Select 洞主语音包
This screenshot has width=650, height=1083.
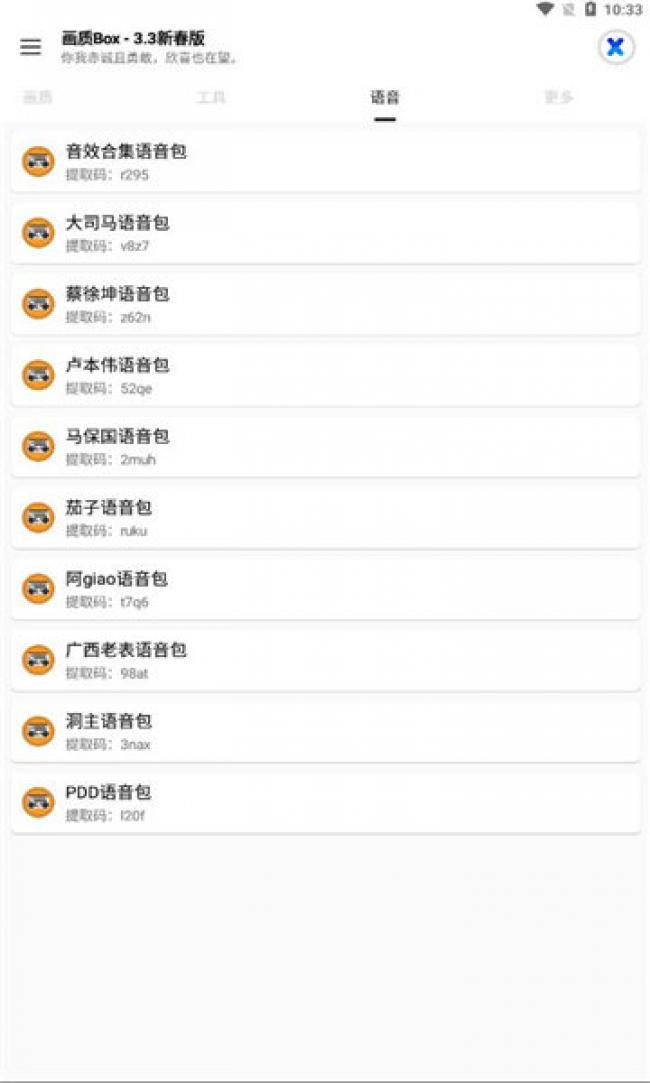pos(325,731)
